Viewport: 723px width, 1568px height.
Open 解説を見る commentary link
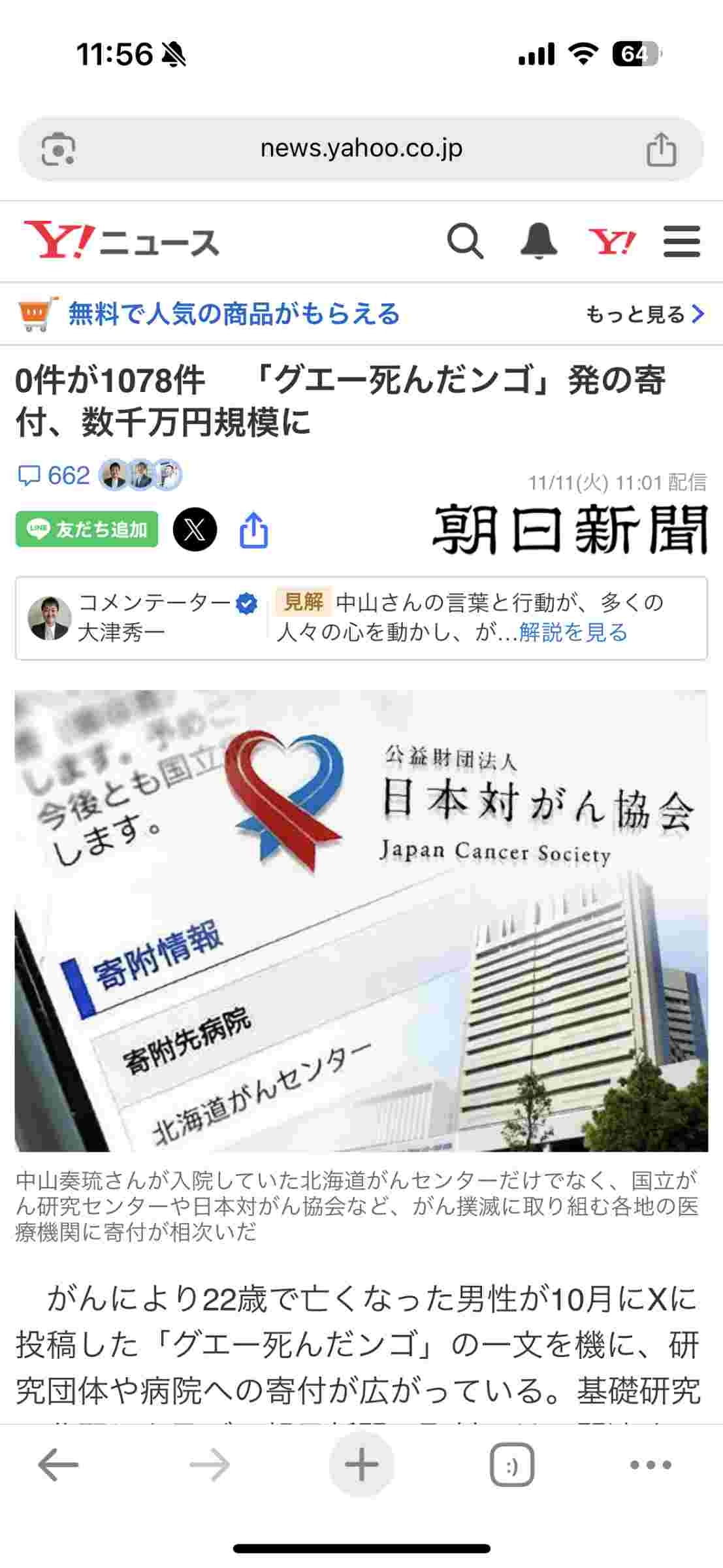(x=573, y=632)
